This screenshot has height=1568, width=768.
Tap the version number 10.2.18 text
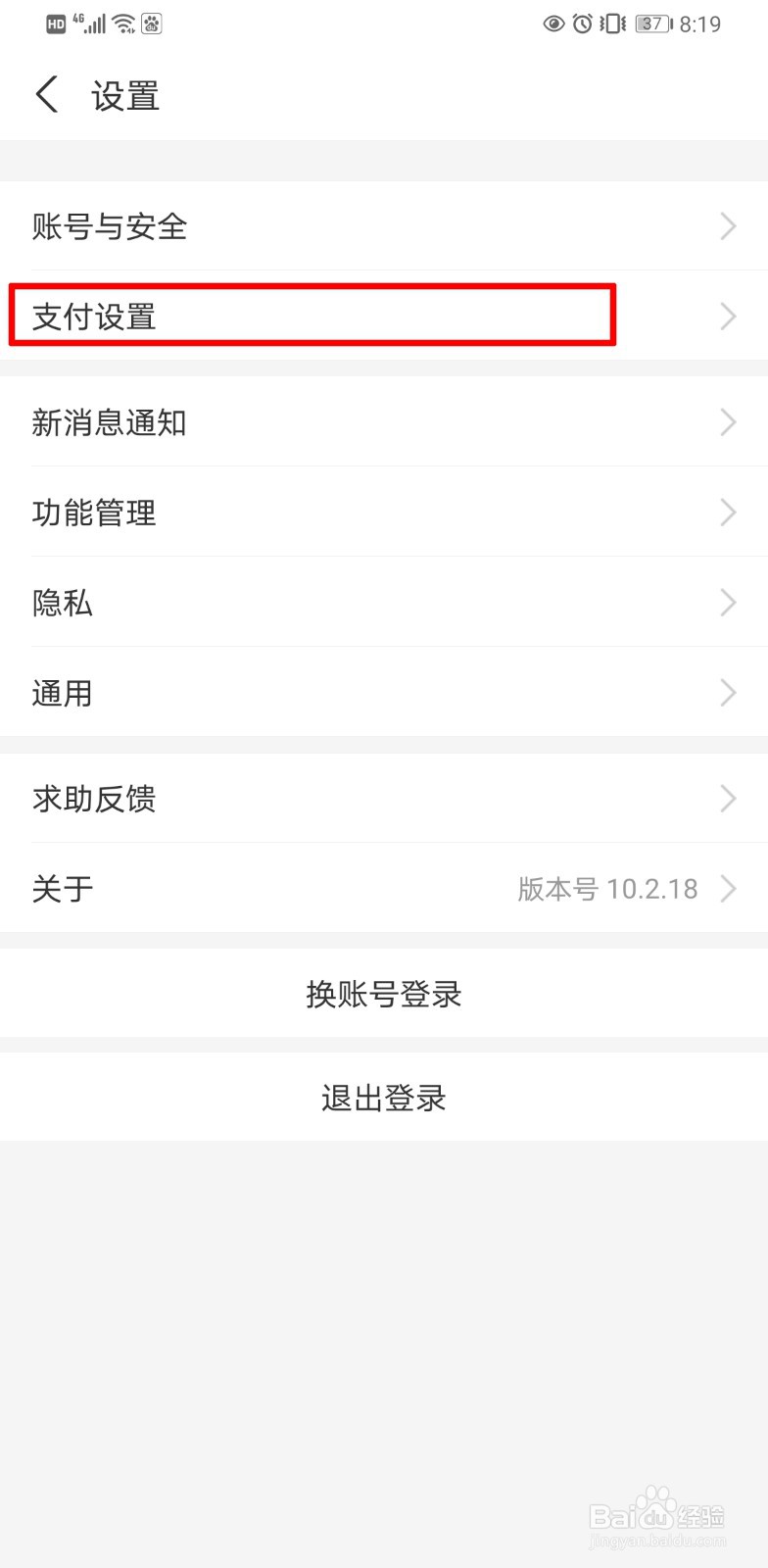pyautogui.click(x=607, y=889)
